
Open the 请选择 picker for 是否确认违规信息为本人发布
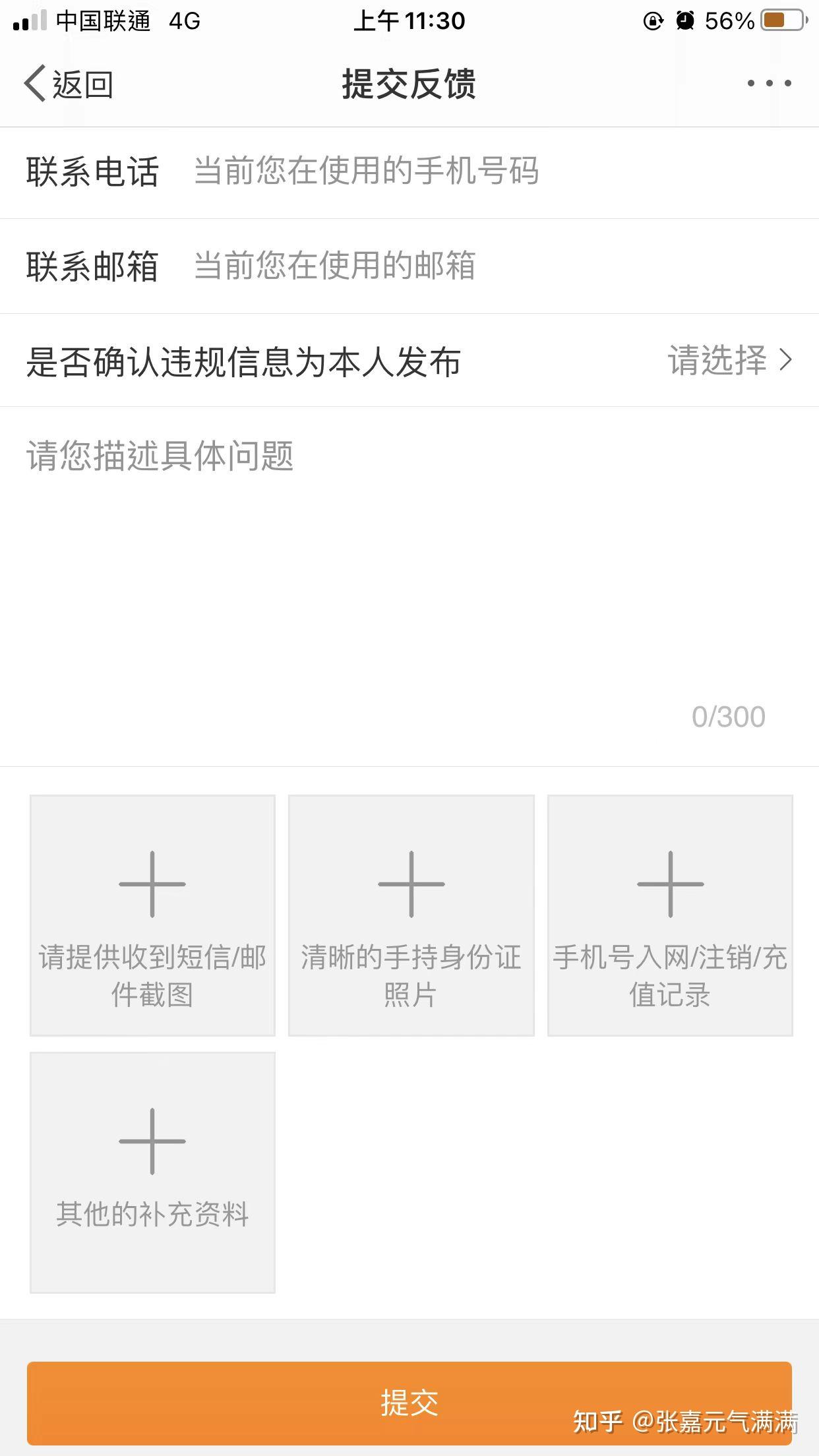[729, 360]
